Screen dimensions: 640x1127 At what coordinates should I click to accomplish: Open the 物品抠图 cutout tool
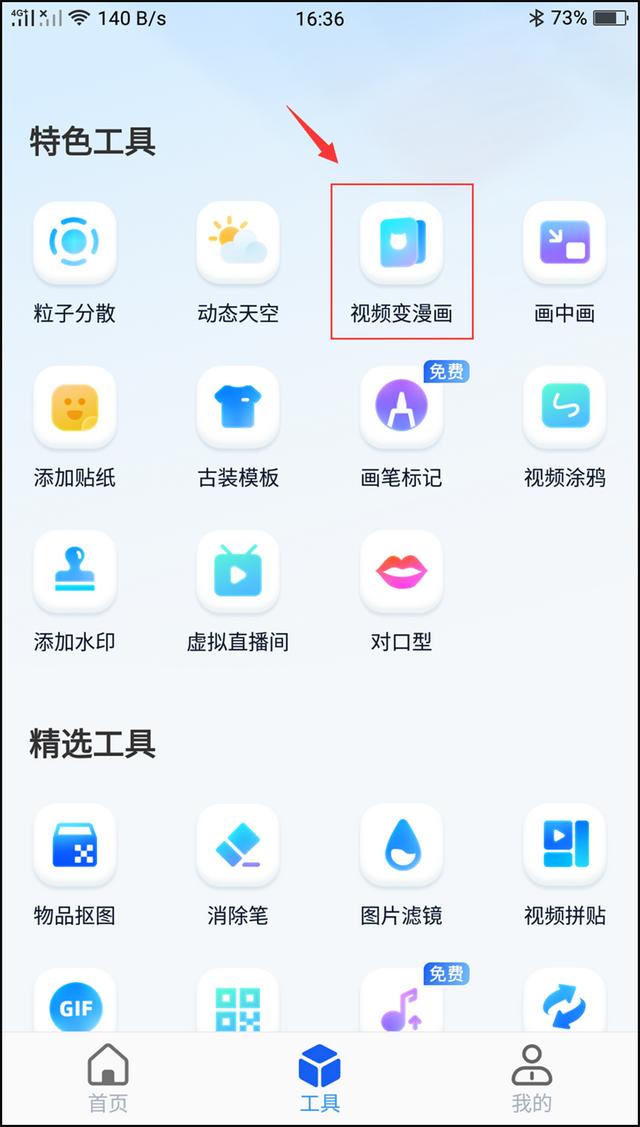[75, 845]
